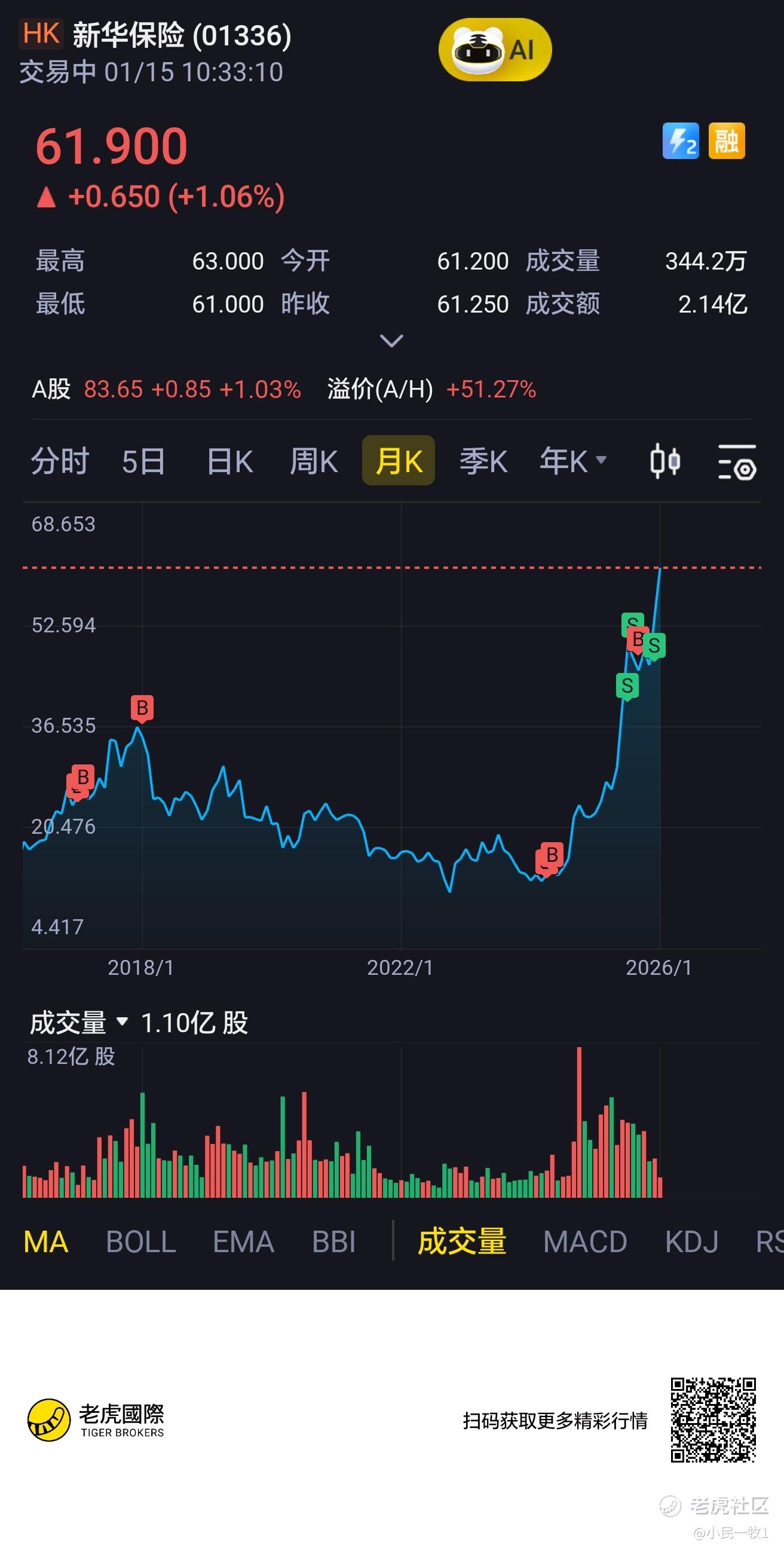Tap the 融 margin badge

(726, 141)
